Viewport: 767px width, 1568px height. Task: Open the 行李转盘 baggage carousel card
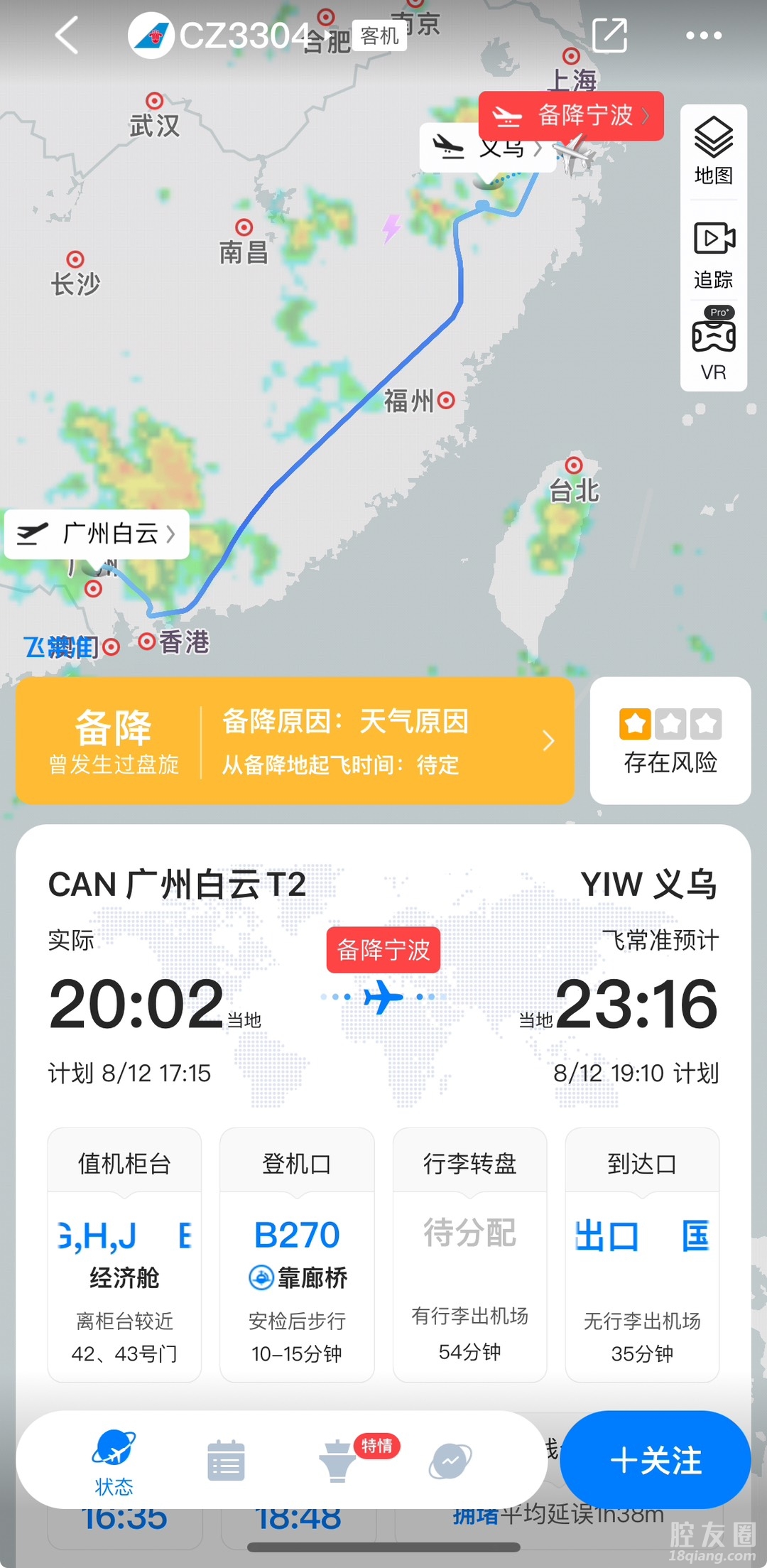[x=469, y=1254]
